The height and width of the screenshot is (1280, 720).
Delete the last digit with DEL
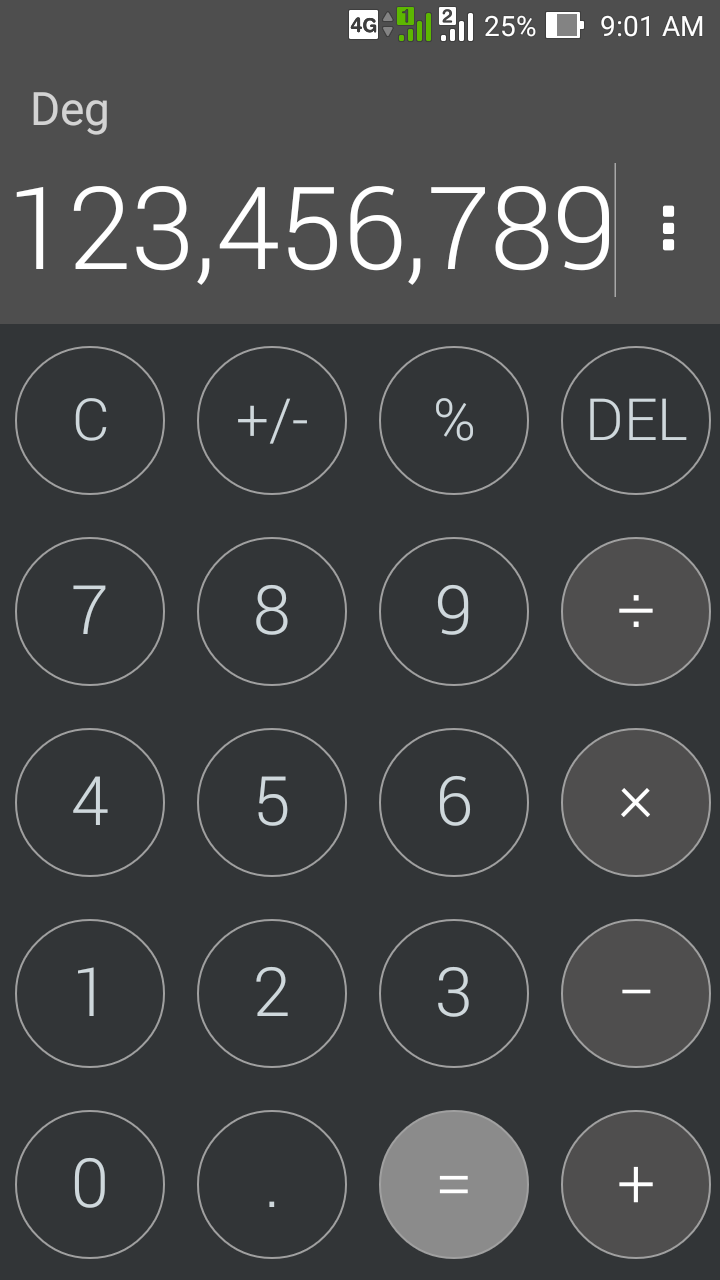tap(636, 420)
